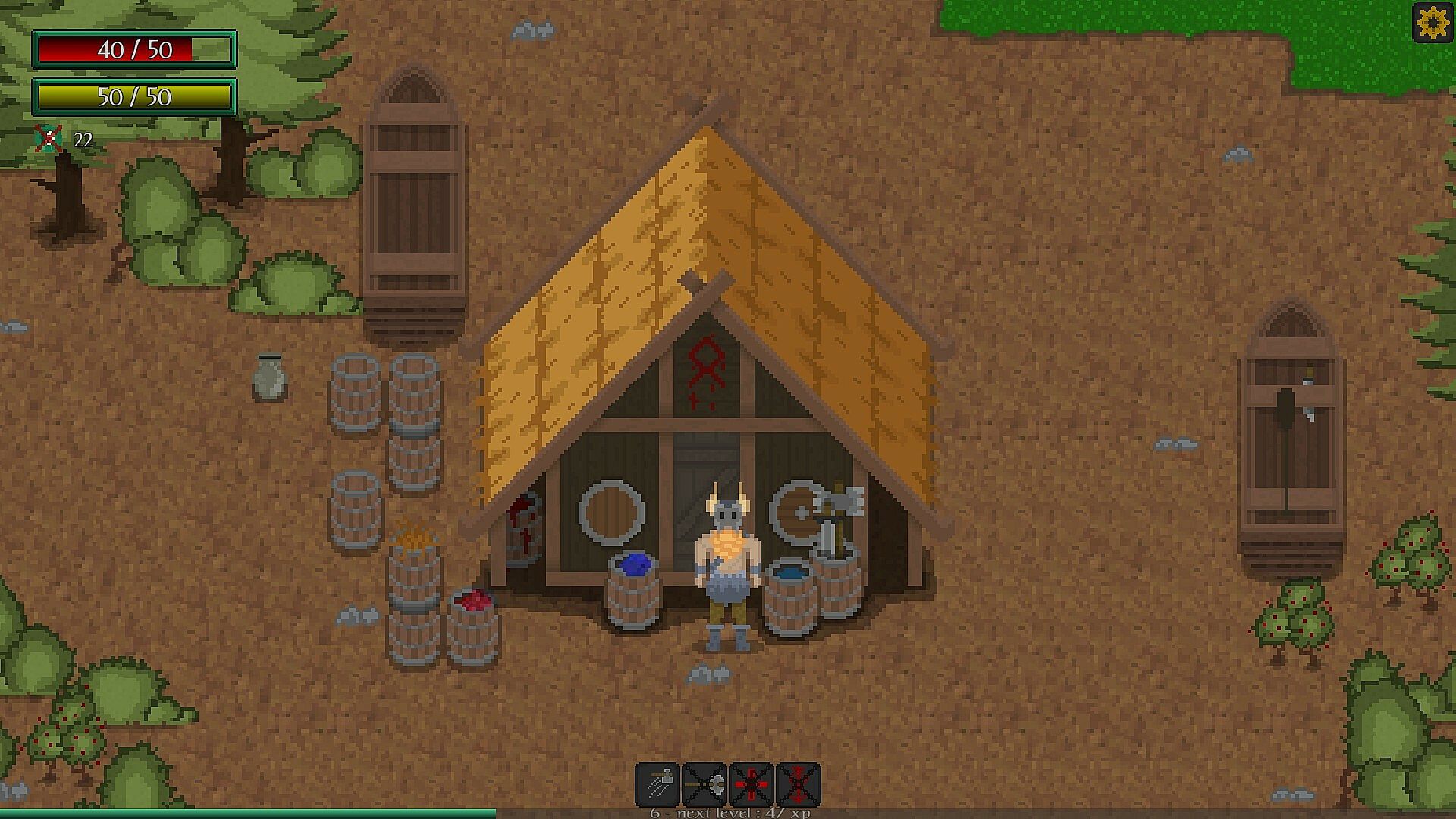Use the hammer strike skill

coord(657,784)
